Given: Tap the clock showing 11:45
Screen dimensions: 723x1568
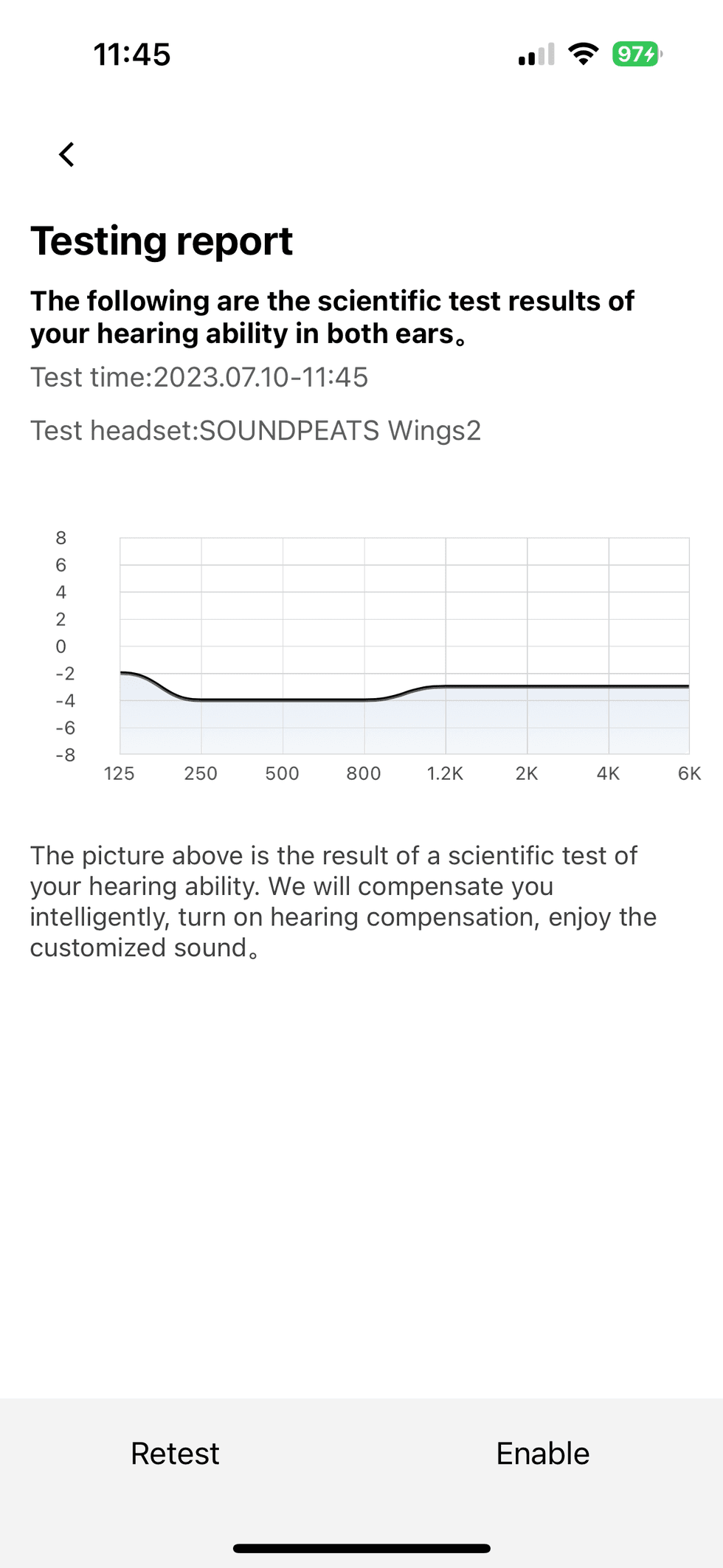Looking at the screenshot, I should coord(133,54).
